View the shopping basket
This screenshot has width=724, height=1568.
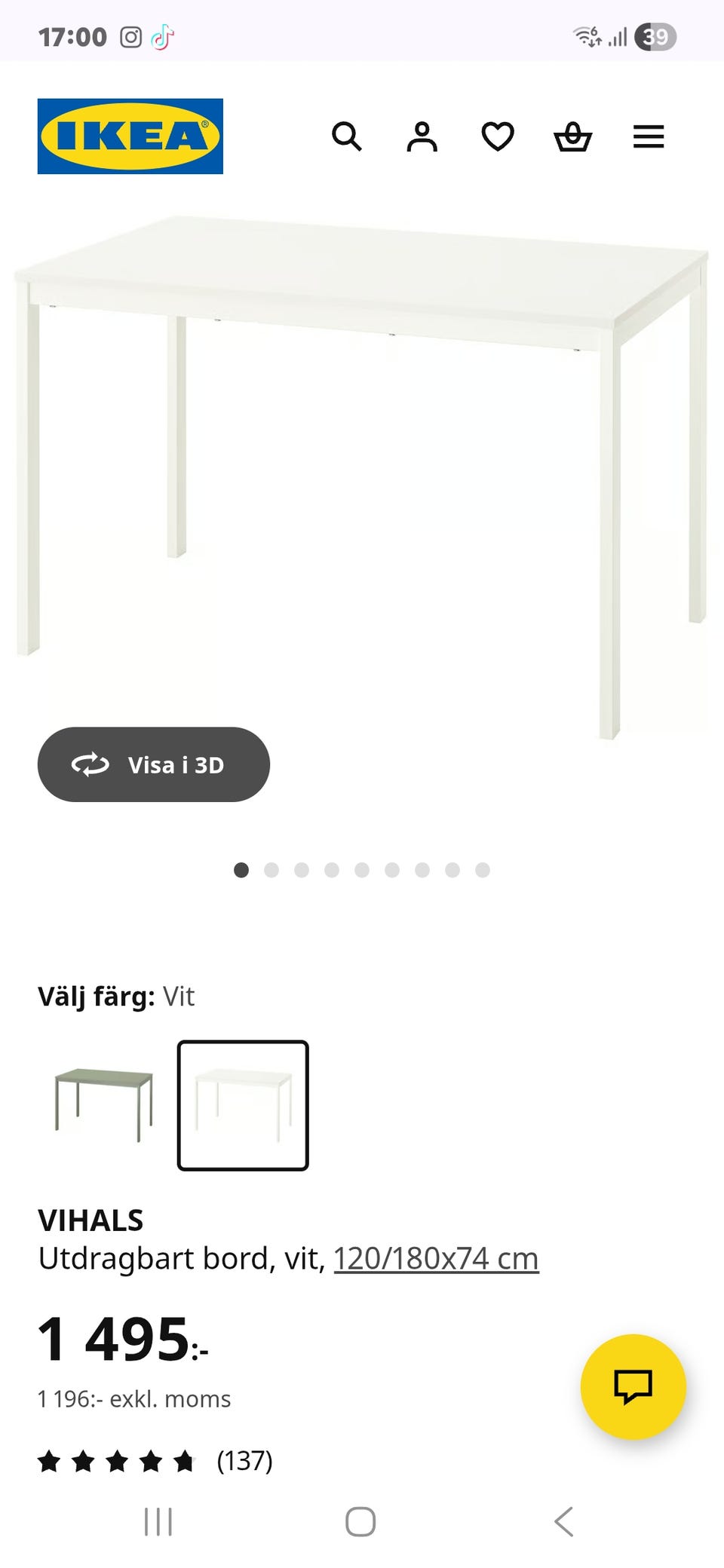(x=573, y=136)
